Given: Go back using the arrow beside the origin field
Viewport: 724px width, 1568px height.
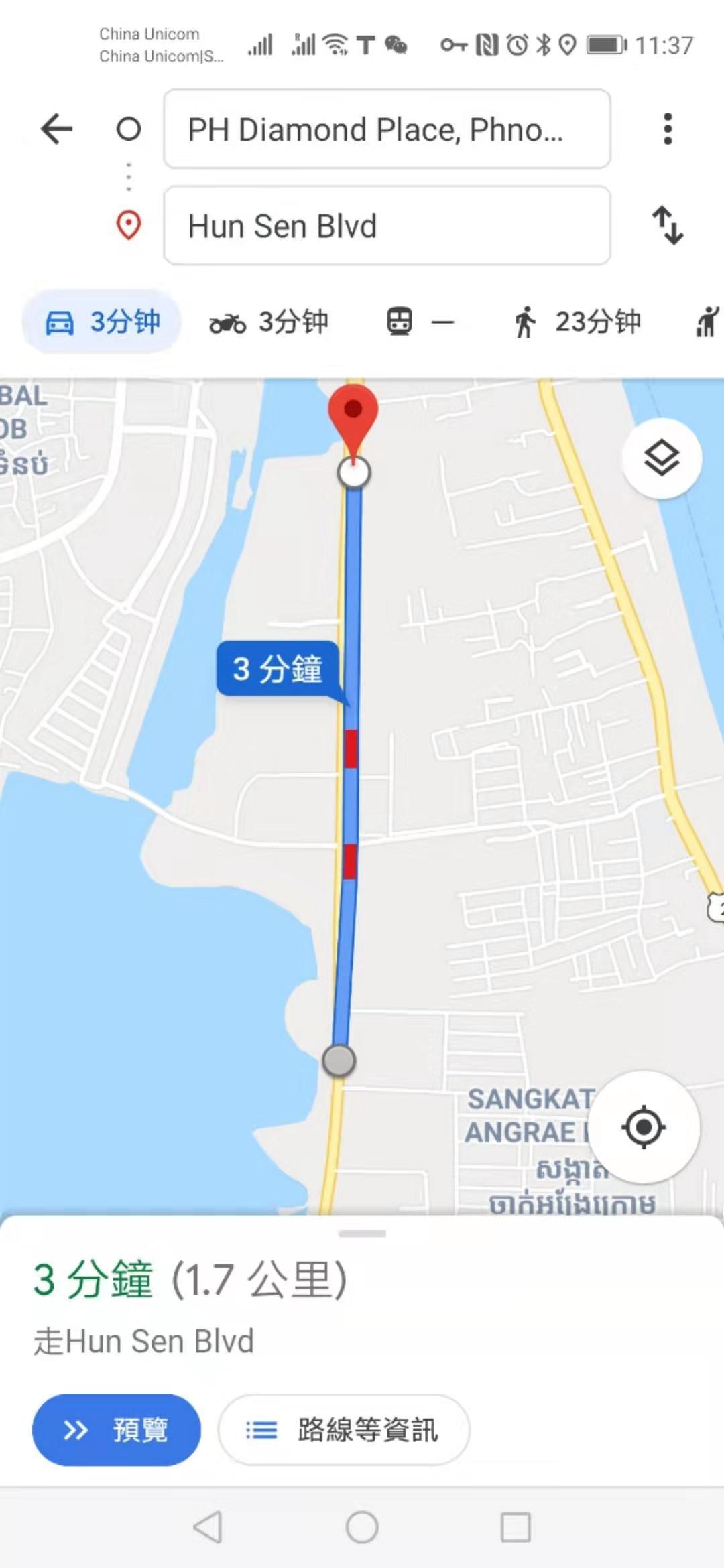Looking at the screenshot, I should [x=57, y=129].
